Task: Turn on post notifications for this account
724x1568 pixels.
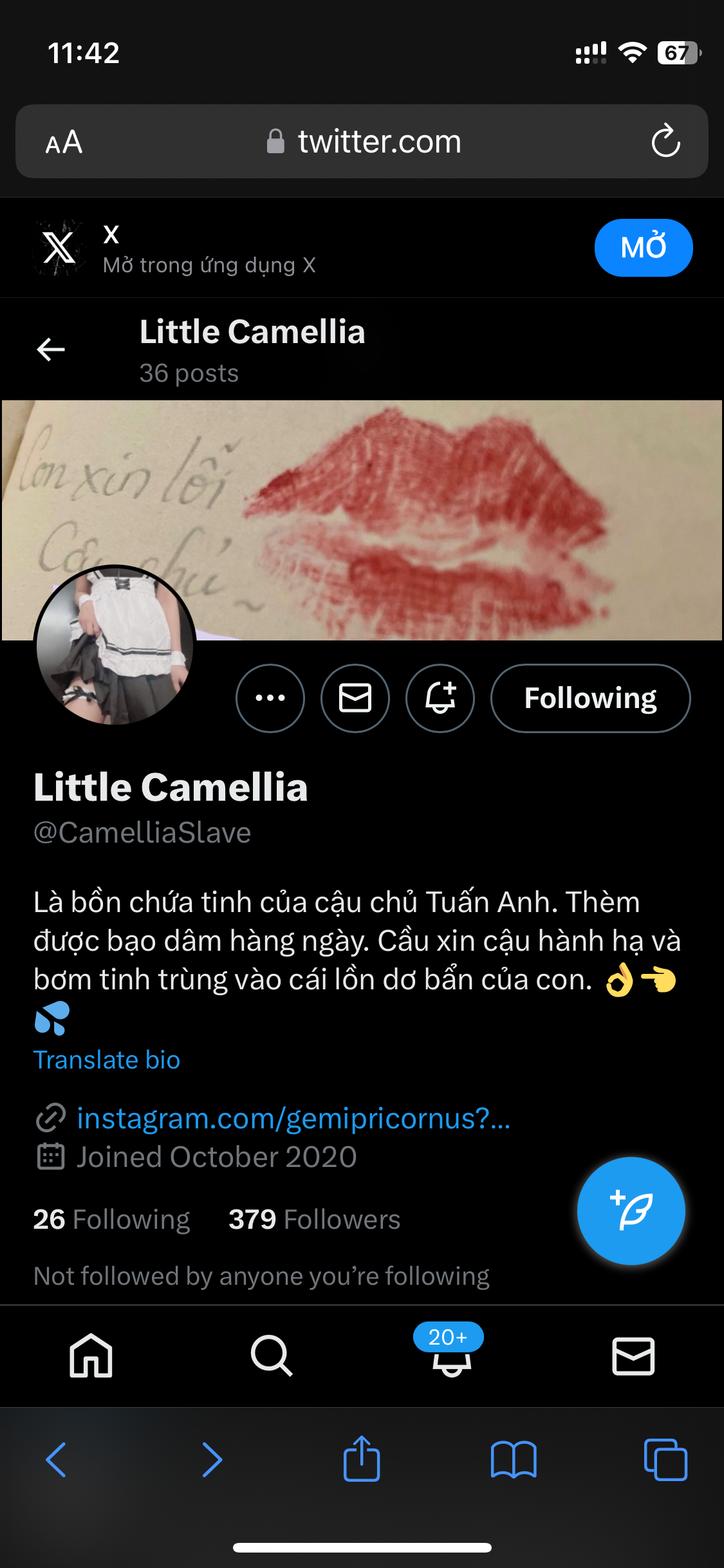Action: point(440,698)
